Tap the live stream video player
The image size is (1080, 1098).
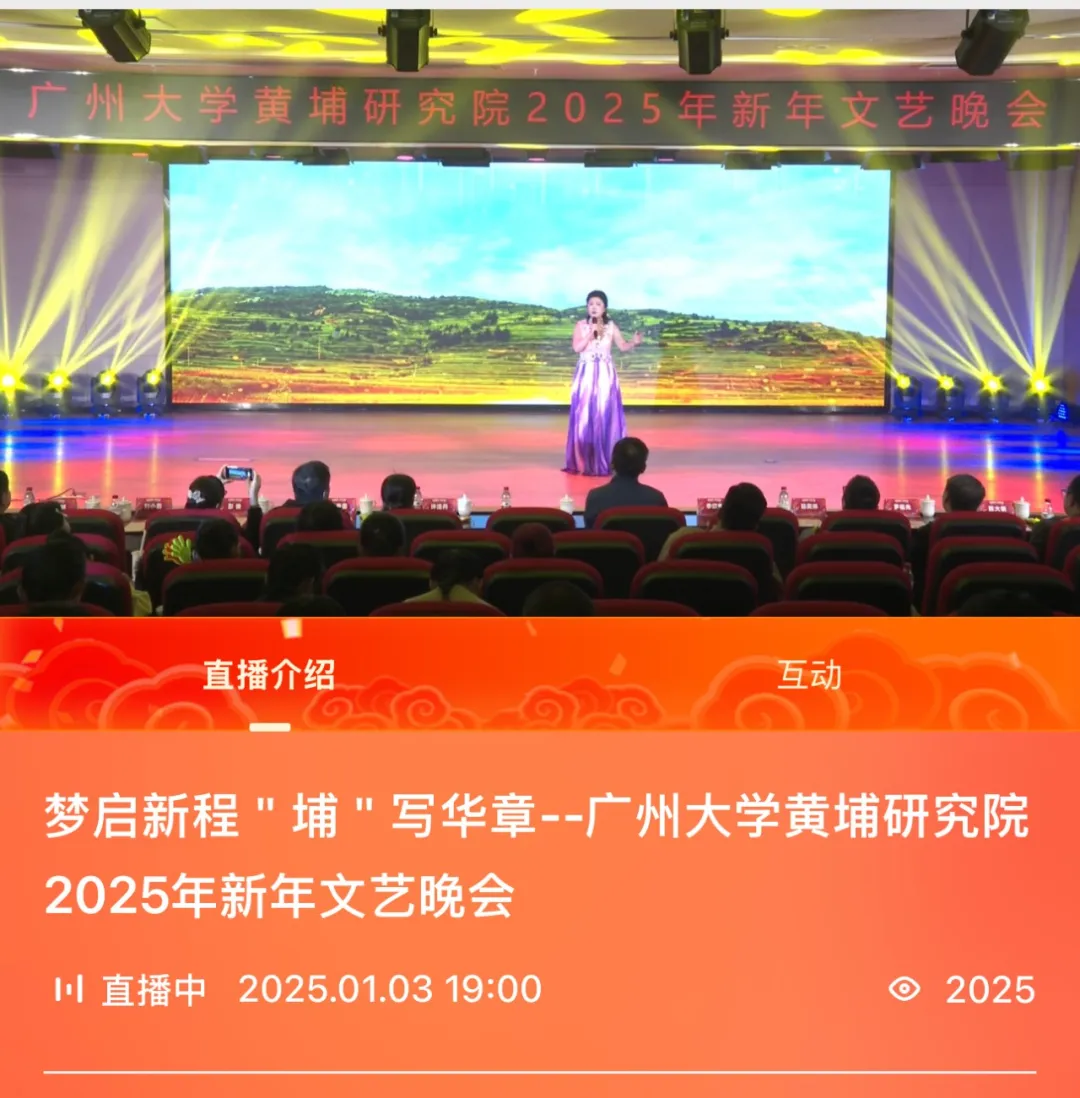540,312
